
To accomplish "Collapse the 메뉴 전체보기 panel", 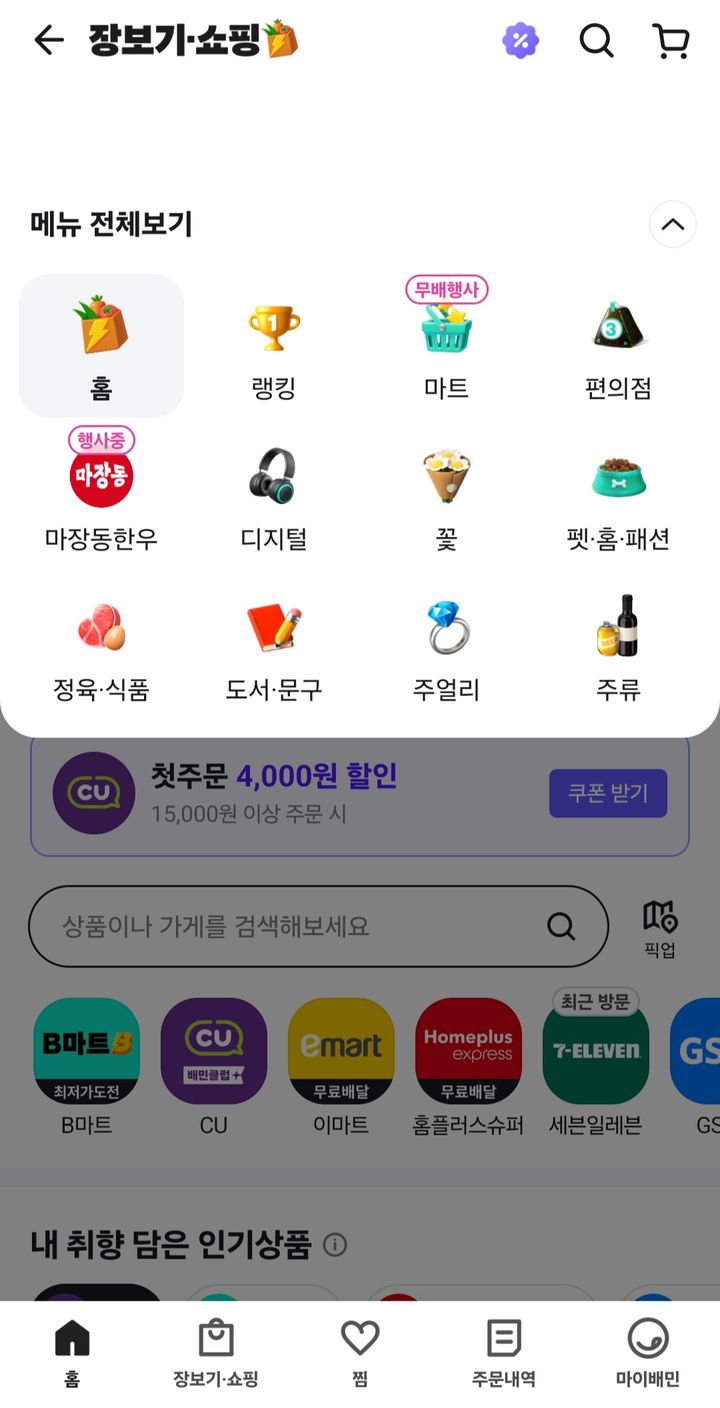I will (x=673, y=224).
